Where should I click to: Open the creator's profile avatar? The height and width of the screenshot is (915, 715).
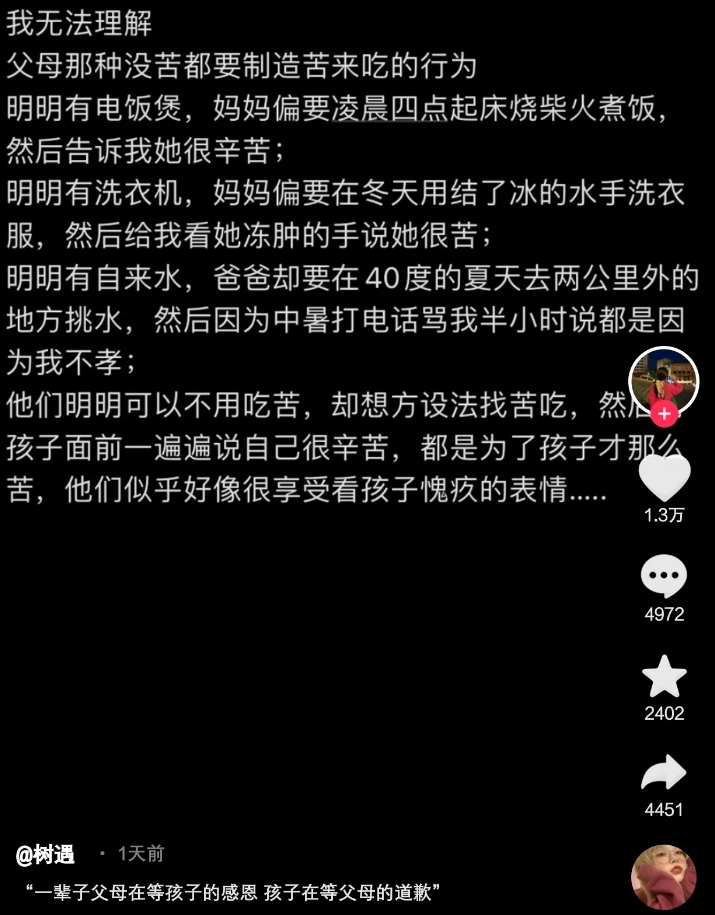point(663,378)
